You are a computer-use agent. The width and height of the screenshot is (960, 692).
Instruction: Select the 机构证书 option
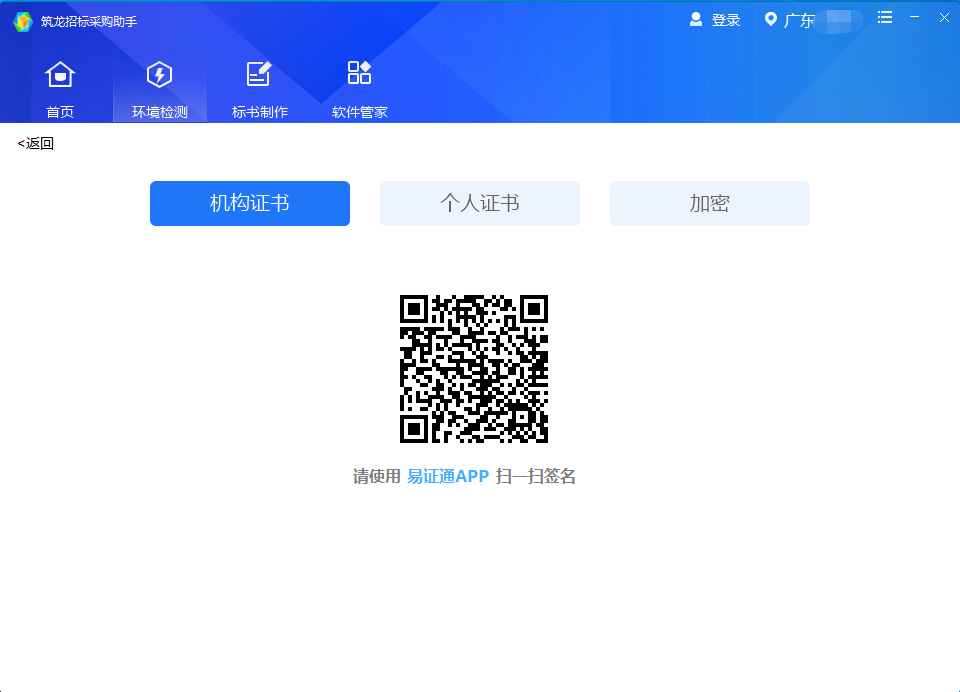point(250,203)
